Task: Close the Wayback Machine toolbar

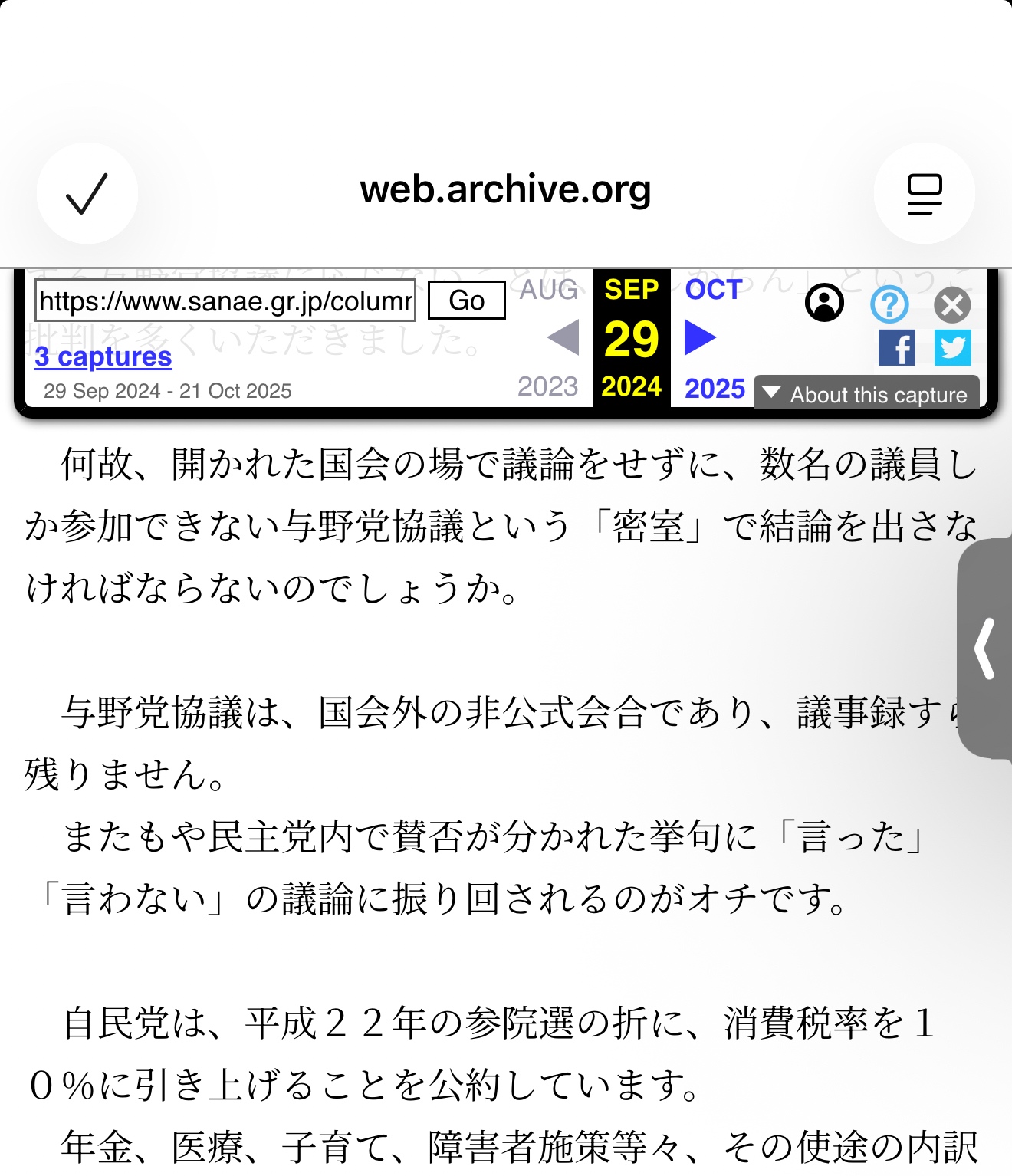Action: point(952,306)
